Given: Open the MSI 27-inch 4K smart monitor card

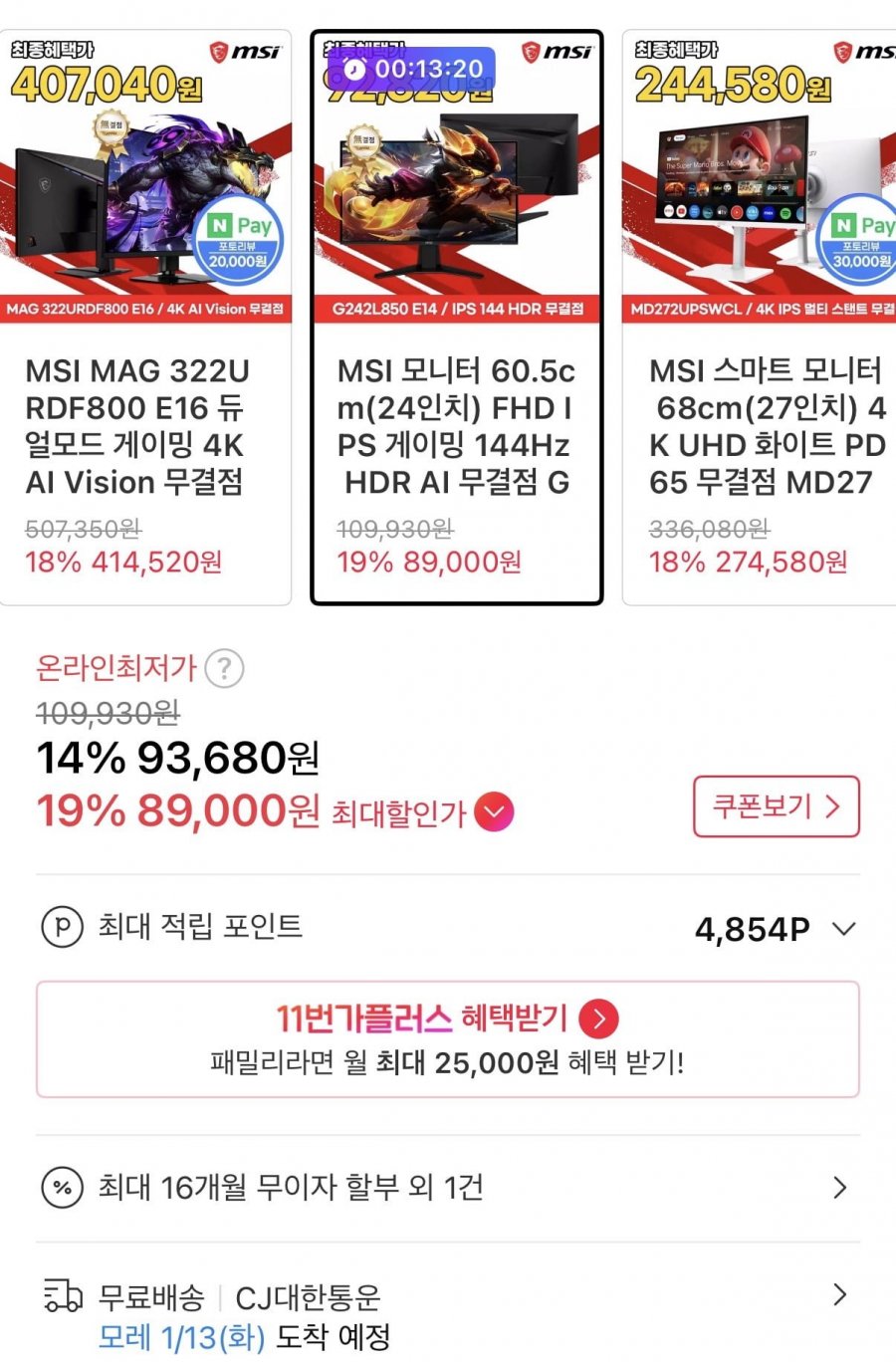Looking at the screenshot, I should click(x=762, y=319).
